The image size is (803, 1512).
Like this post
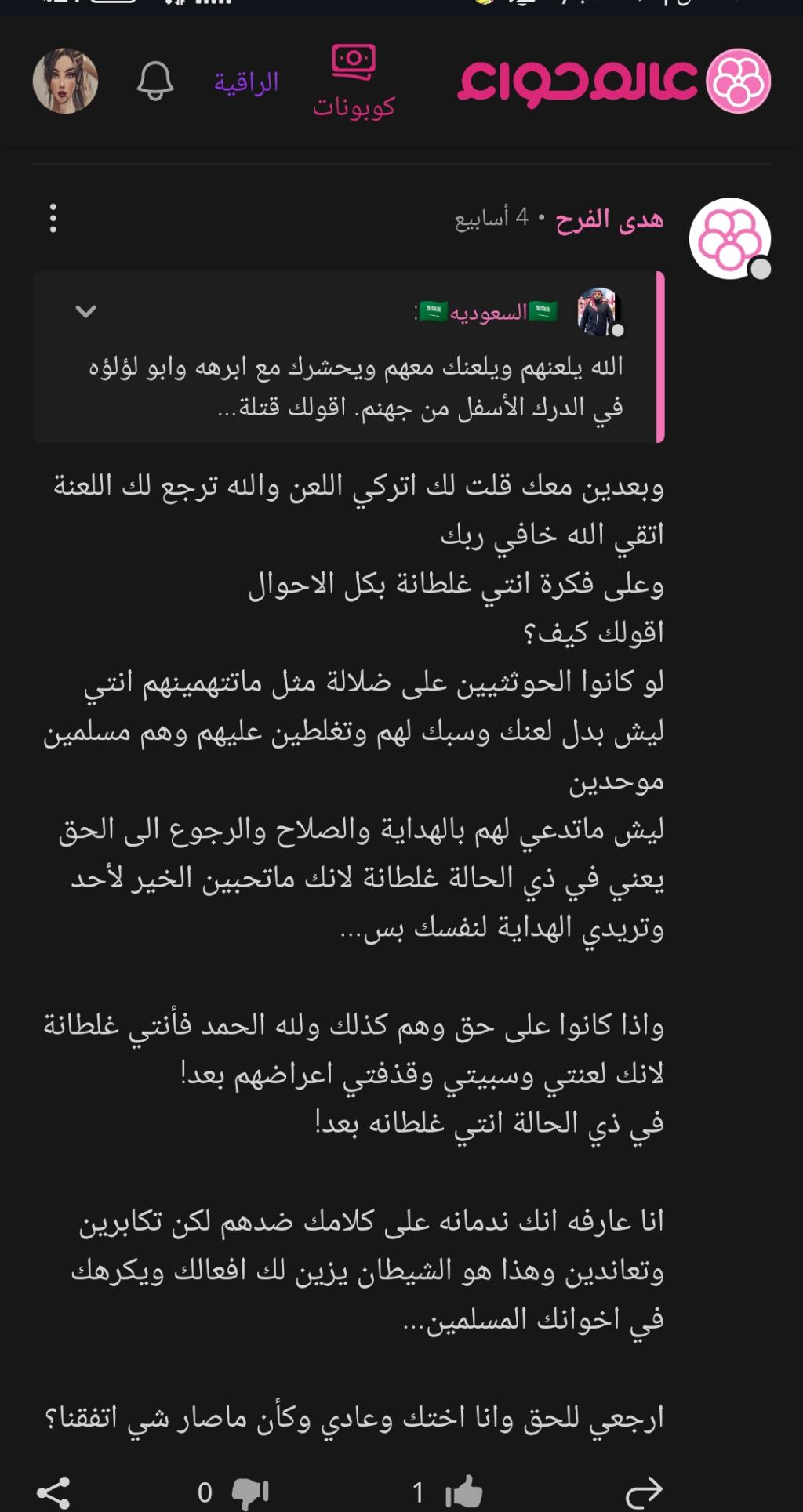click(x=463, y=1492)
